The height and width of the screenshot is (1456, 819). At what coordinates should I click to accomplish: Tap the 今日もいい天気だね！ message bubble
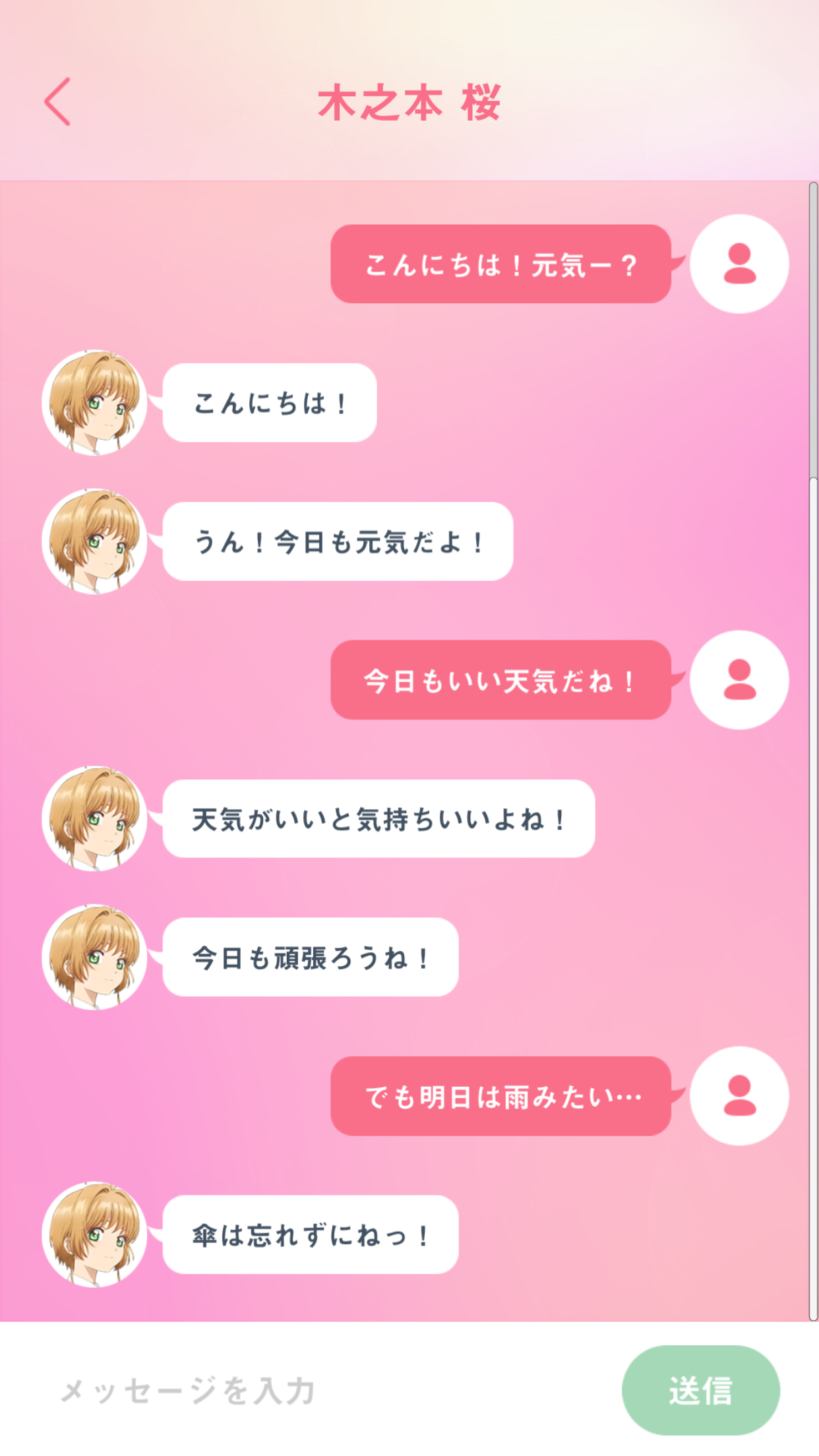click(x=501, y=682)
